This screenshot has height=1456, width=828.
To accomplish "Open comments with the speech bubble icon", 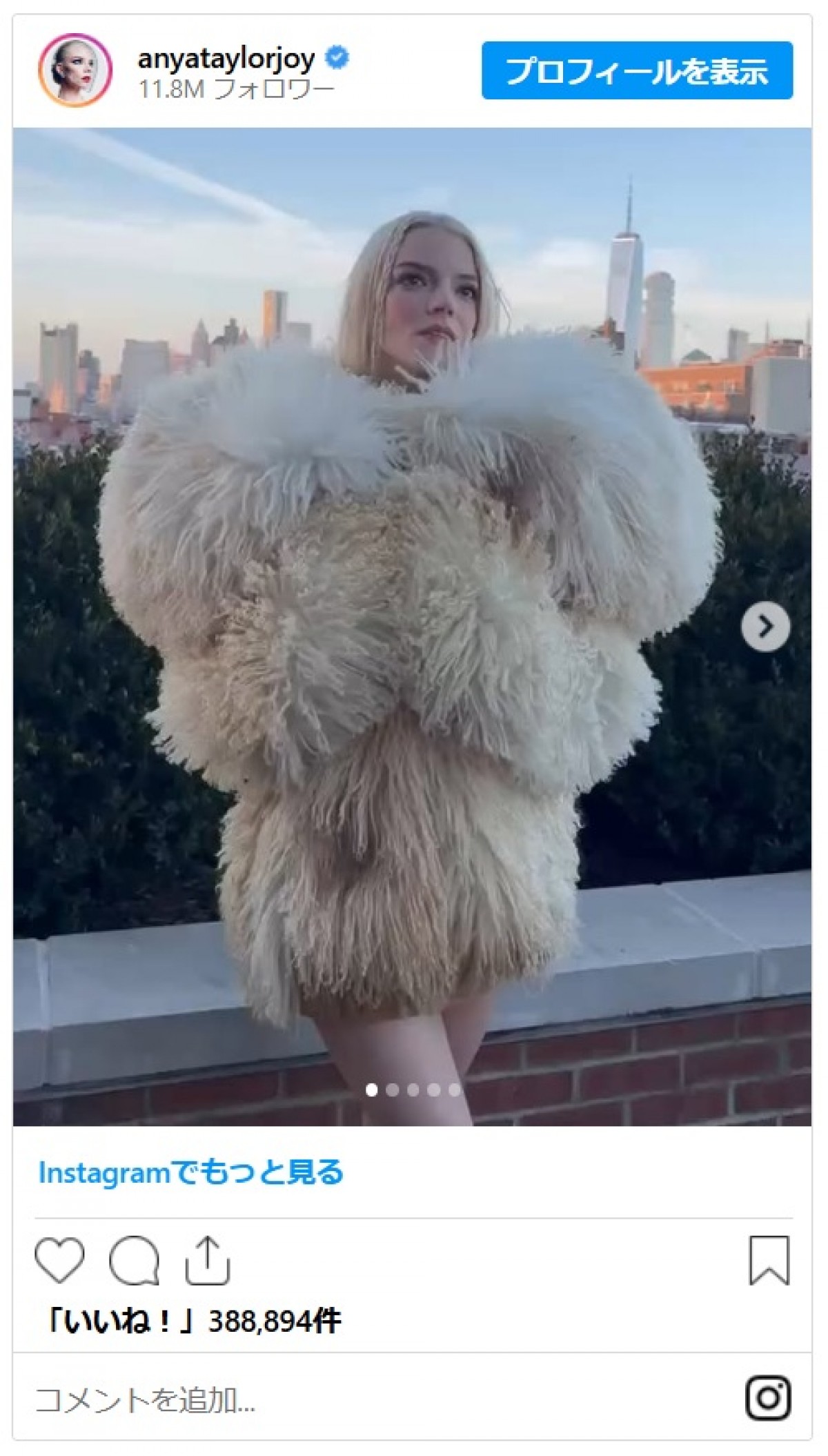I will (134, 1260).
